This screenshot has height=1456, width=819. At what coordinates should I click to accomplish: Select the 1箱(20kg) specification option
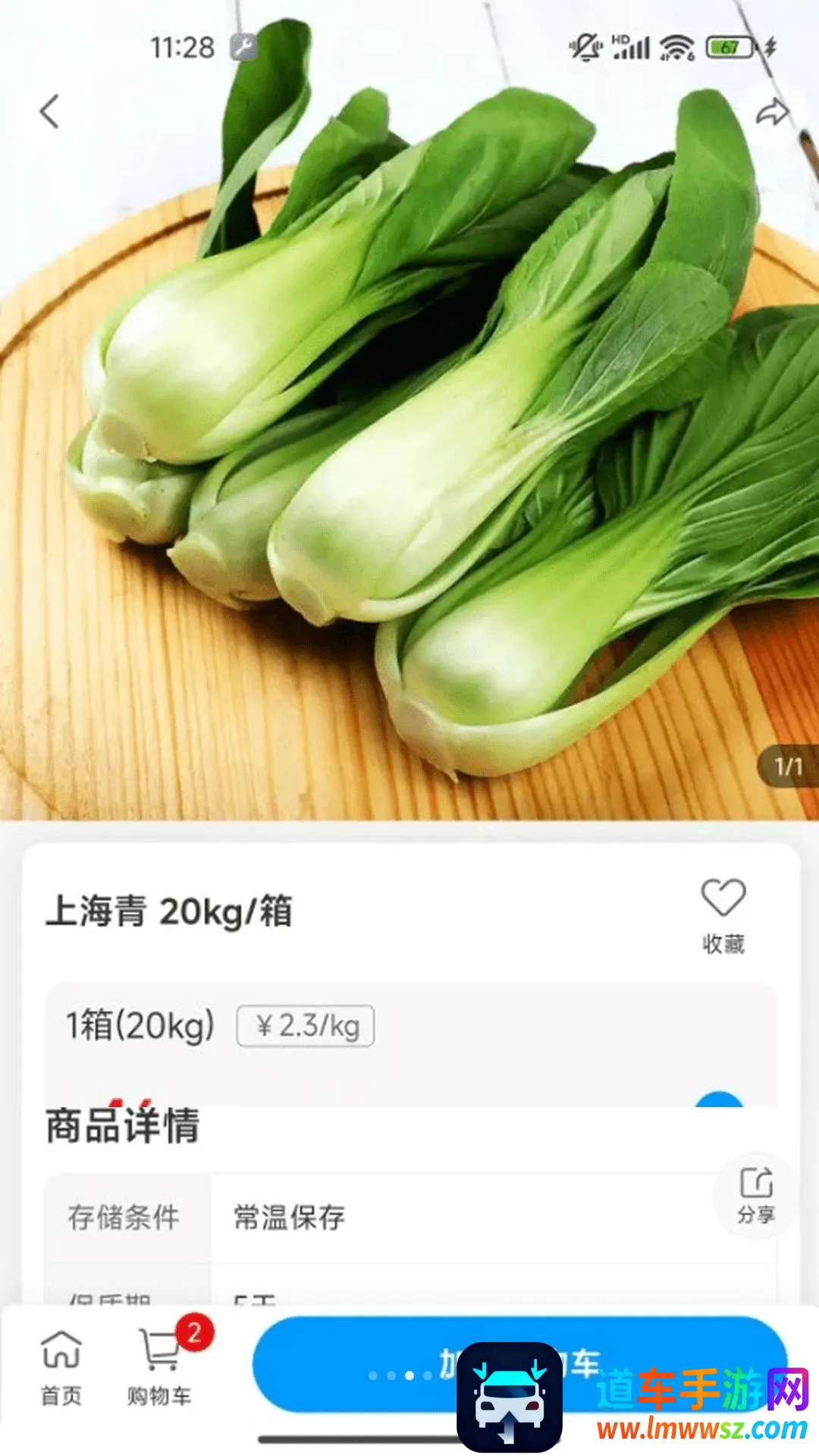click(x=141, y=1025)
